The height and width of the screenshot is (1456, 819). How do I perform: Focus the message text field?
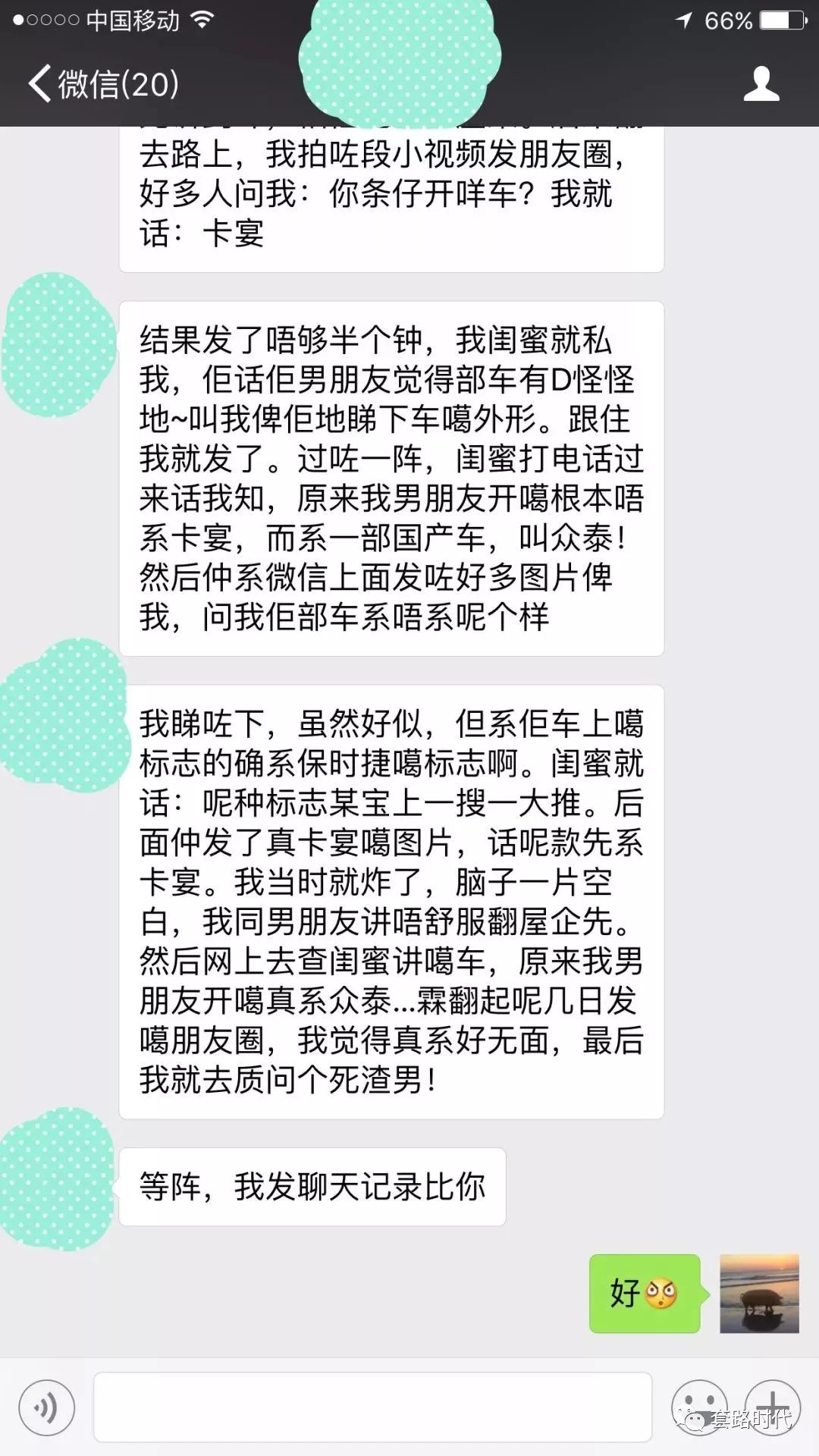pos(372,1407)
